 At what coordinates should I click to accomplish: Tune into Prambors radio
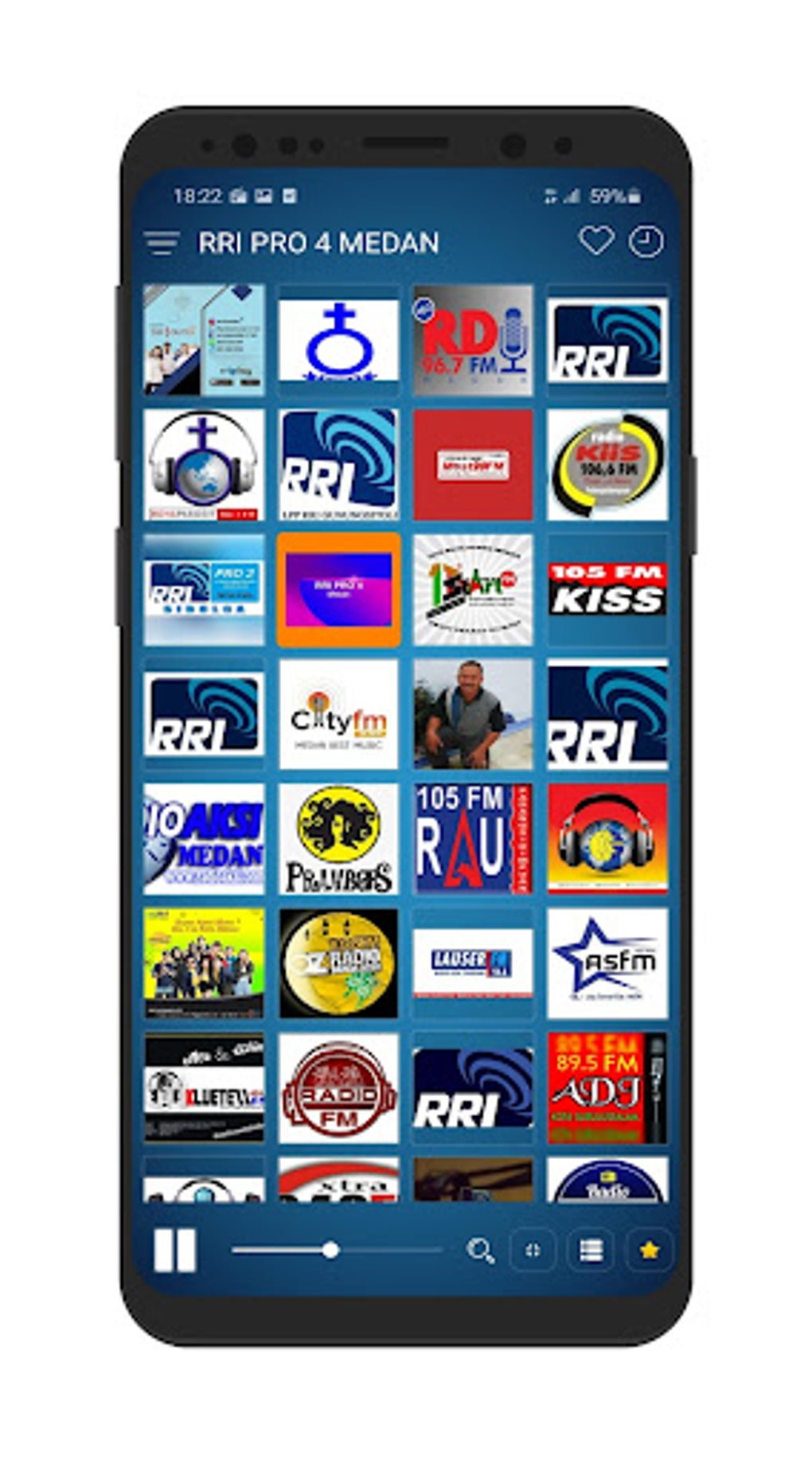coord(338,838)
